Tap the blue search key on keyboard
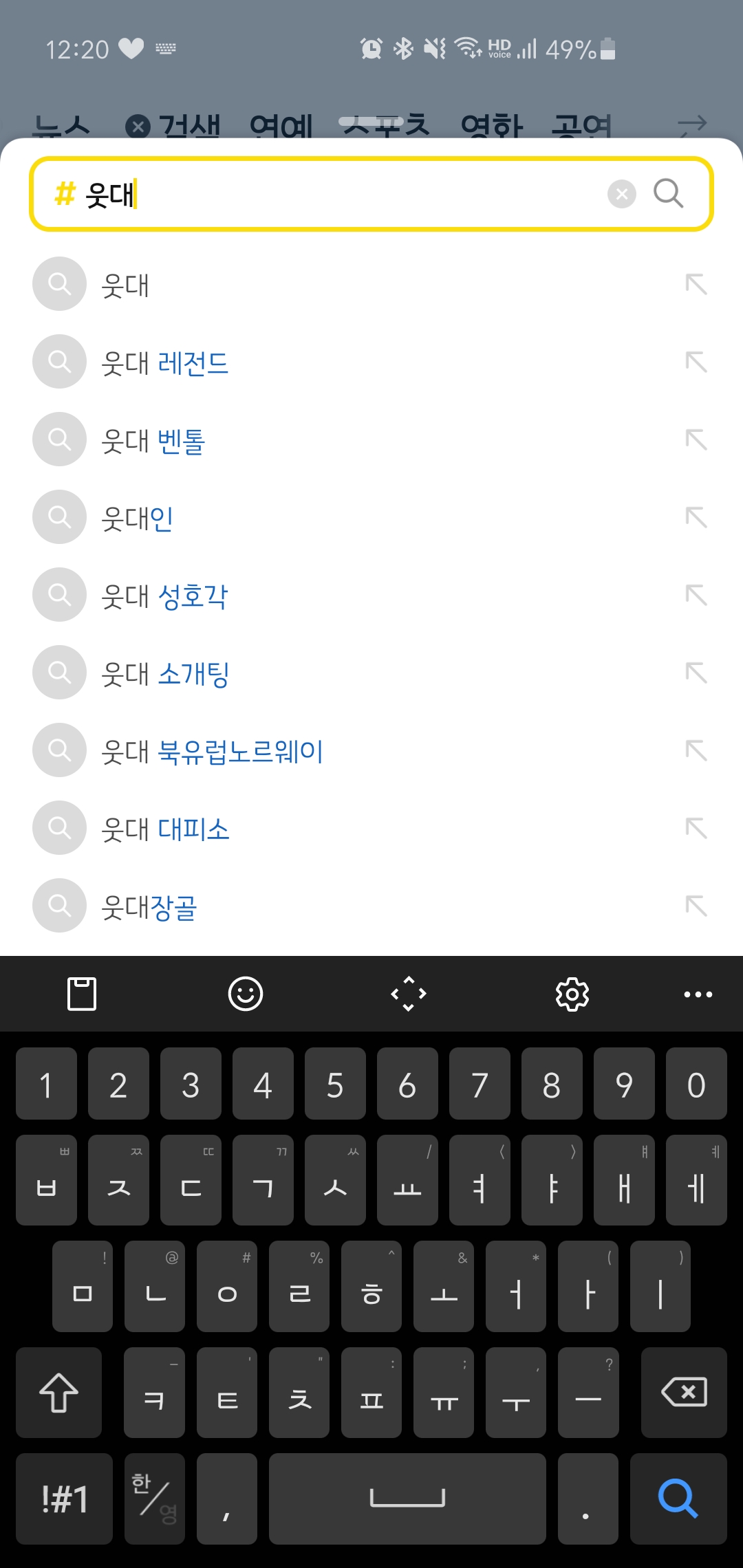The width and height of the screenshot is (743, 1568). tap(678, 1499)
